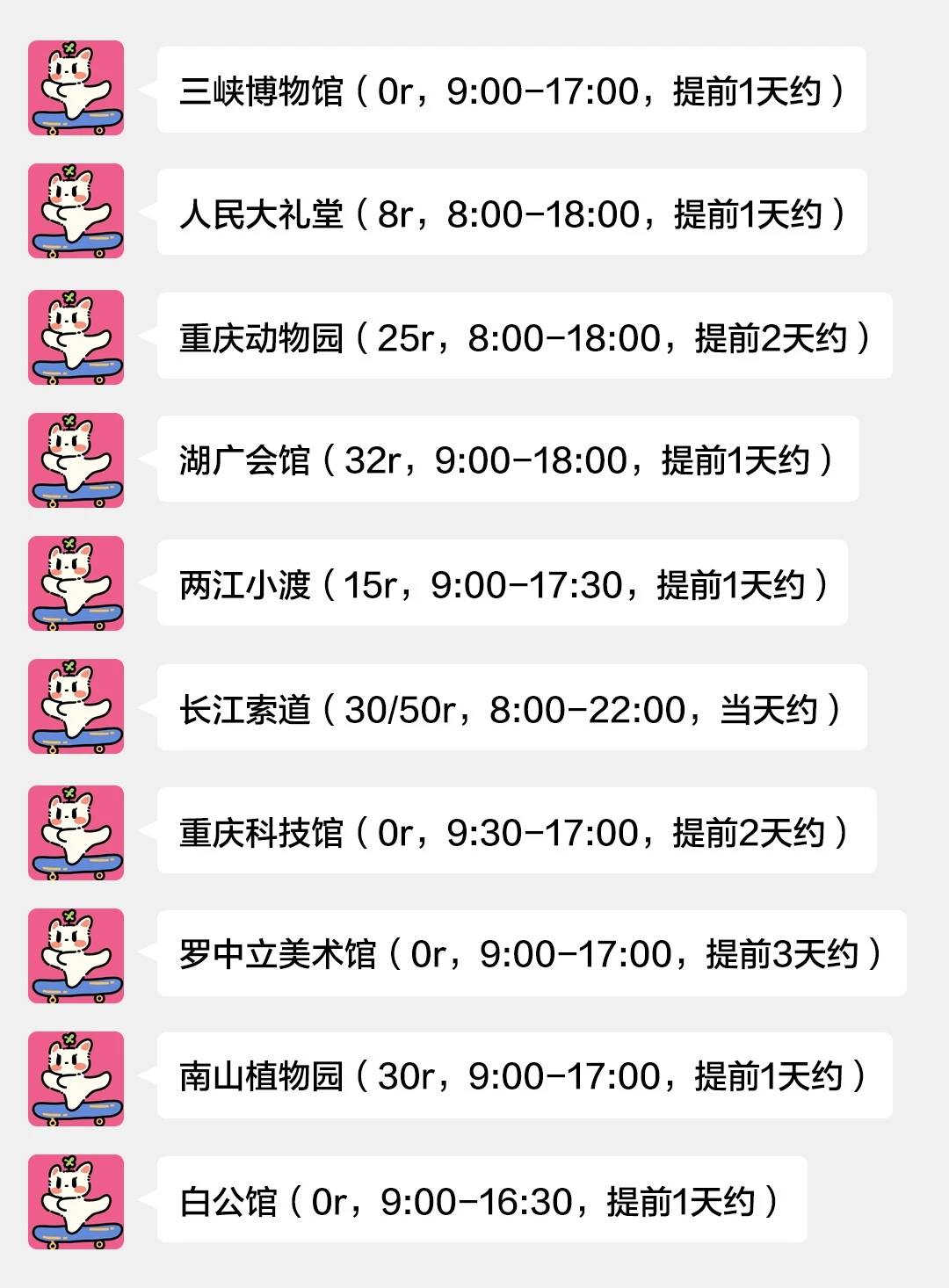Image resolution: width=949 pixels, height=1288 pixels.
Task: Select the cat icon beside 长江索道
Action: [x=77, y=708]
